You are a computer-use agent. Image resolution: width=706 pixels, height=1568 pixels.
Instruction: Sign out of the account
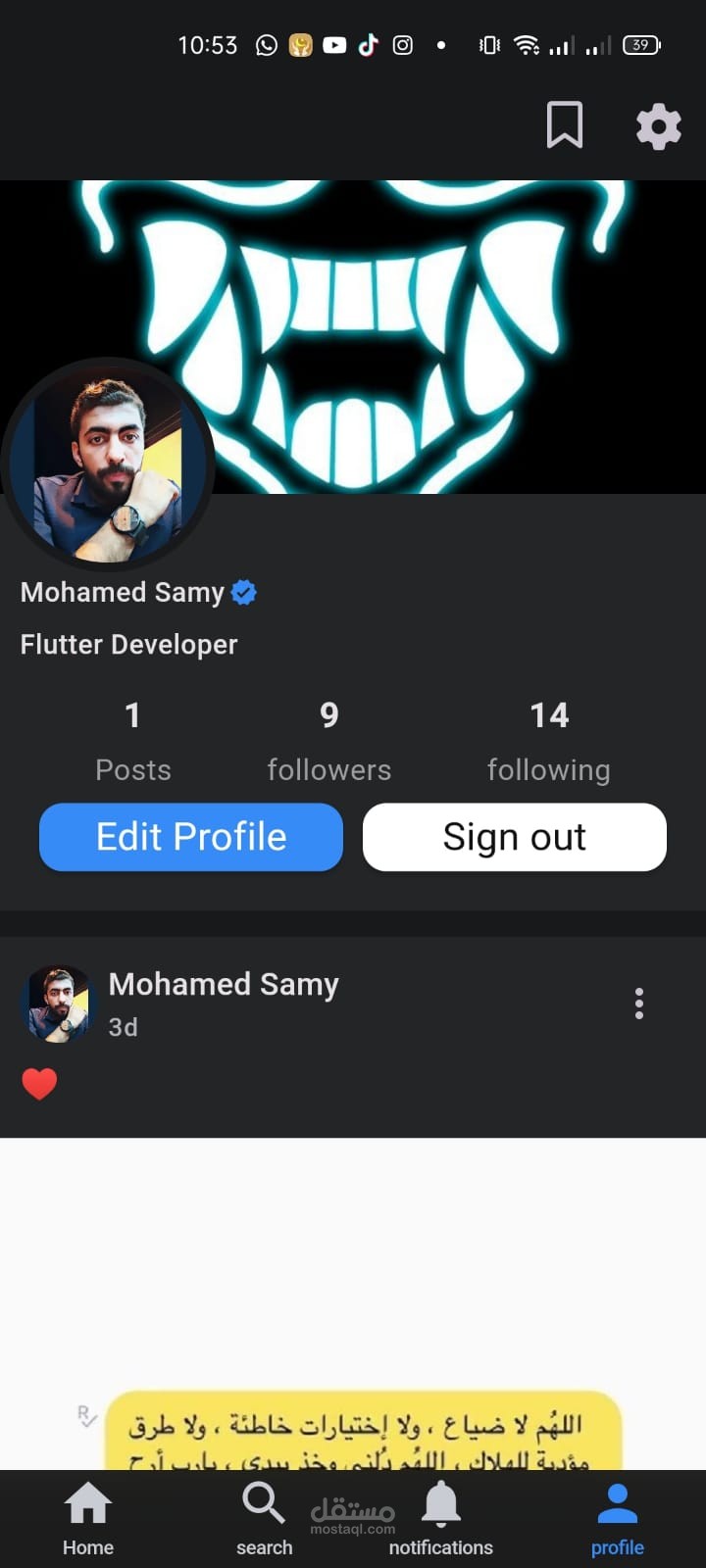514,837
